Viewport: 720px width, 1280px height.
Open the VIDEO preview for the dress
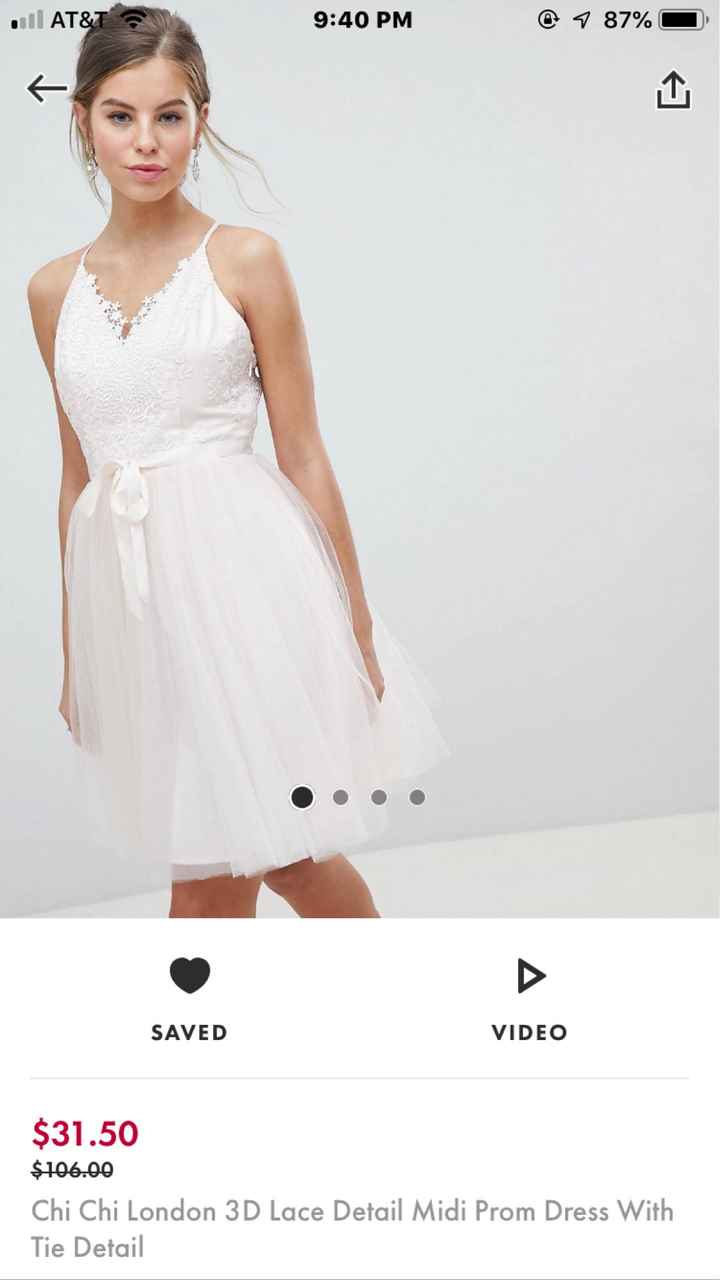pyautogui.click(x=530, y=1033)
